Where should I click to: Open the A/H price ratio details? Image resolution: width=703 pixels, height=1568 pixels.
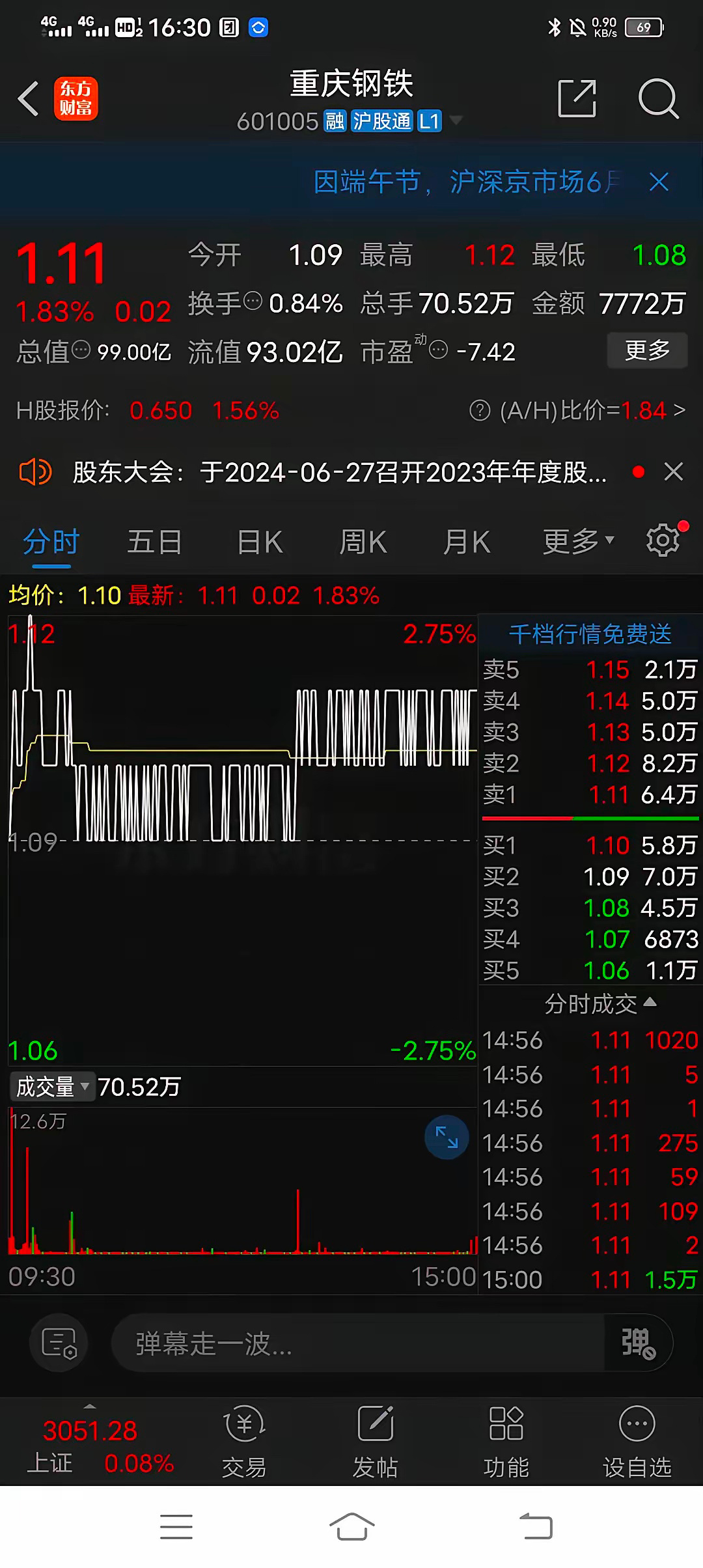tap(578, 410)
